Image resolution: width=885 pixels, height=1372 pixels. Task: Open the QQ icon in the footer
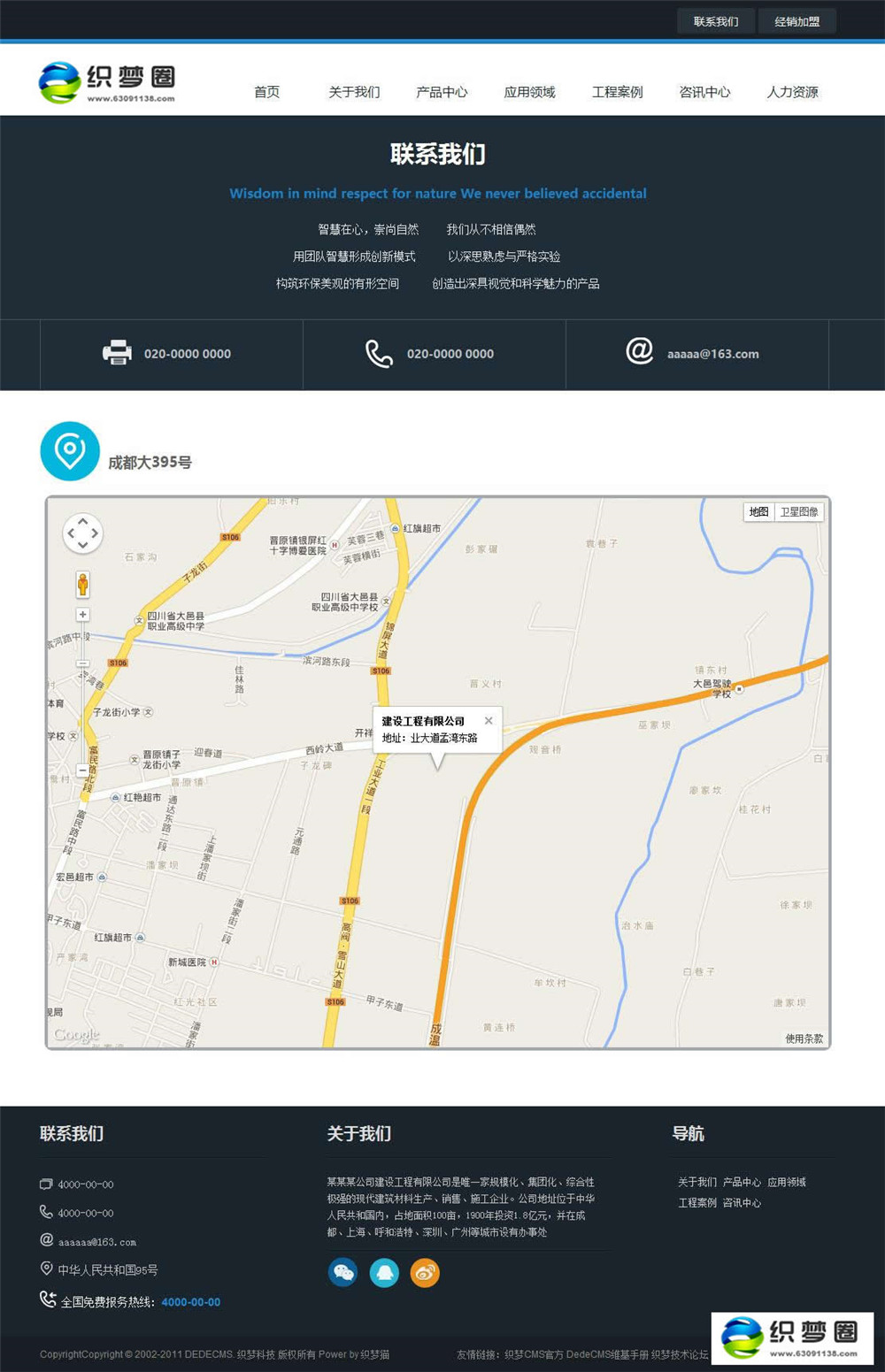point(384,1273)
